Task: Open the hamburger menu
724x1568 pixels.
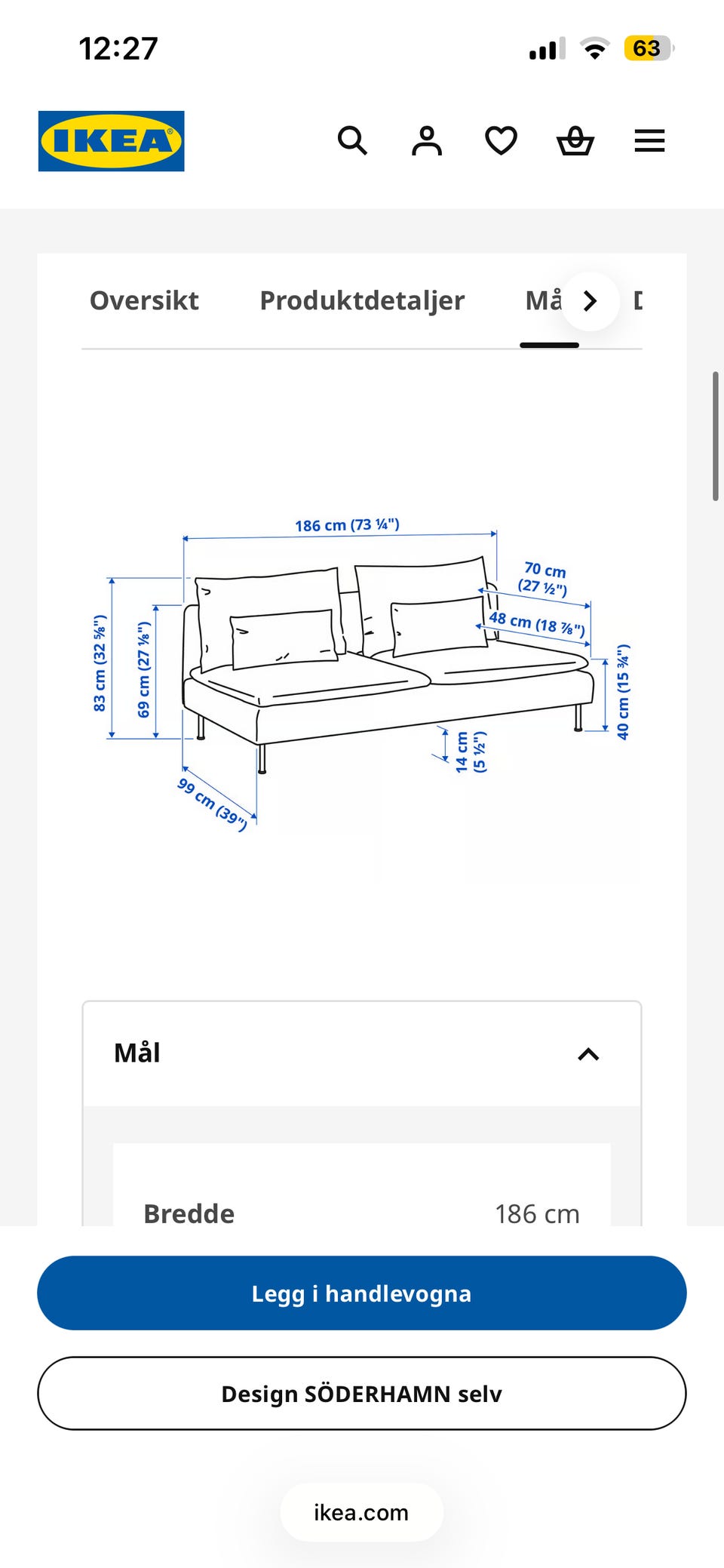Action: 649,140
